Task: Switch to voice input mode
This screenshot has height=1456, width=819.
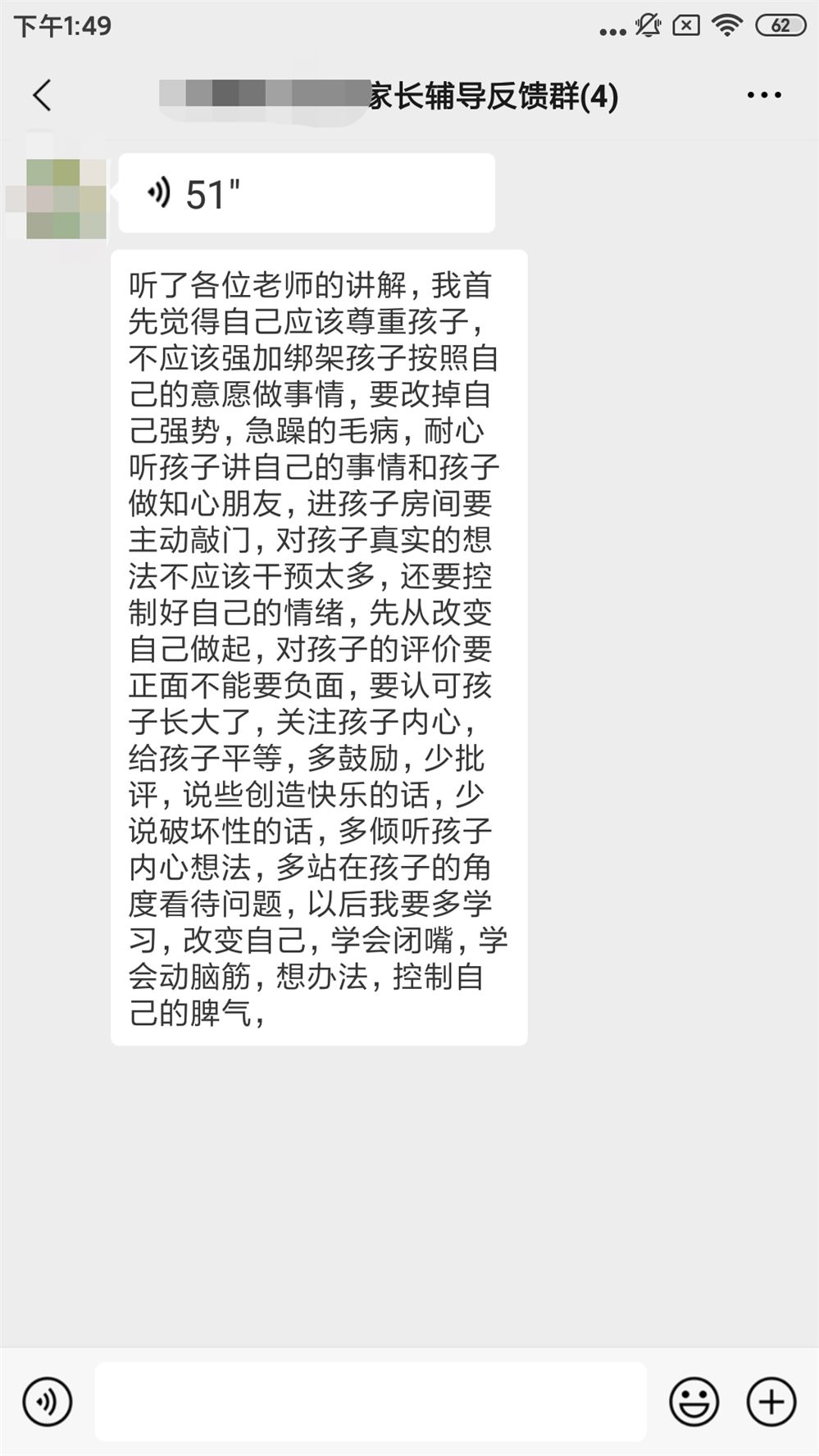Action: (48, 1402)
